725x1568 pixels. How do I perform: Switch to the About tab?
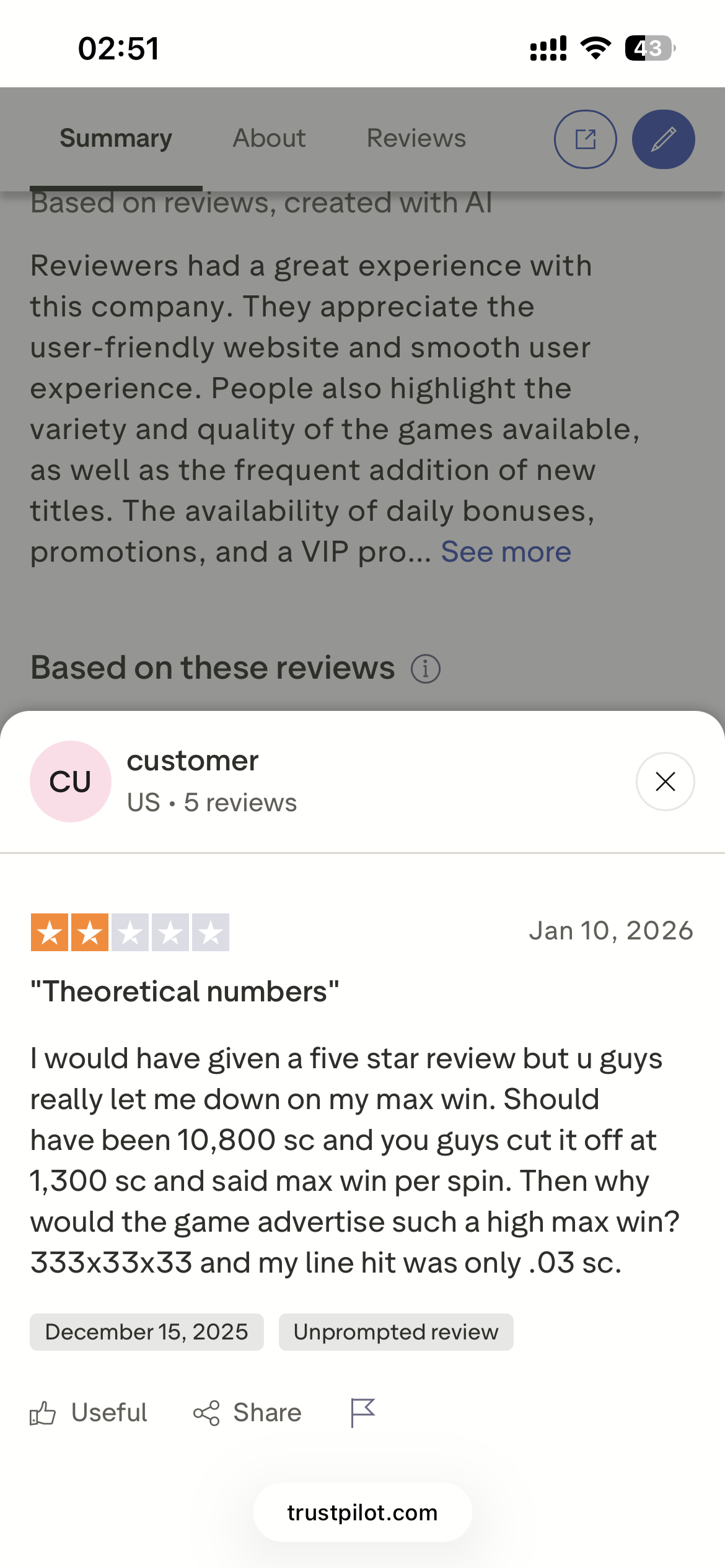269,138
